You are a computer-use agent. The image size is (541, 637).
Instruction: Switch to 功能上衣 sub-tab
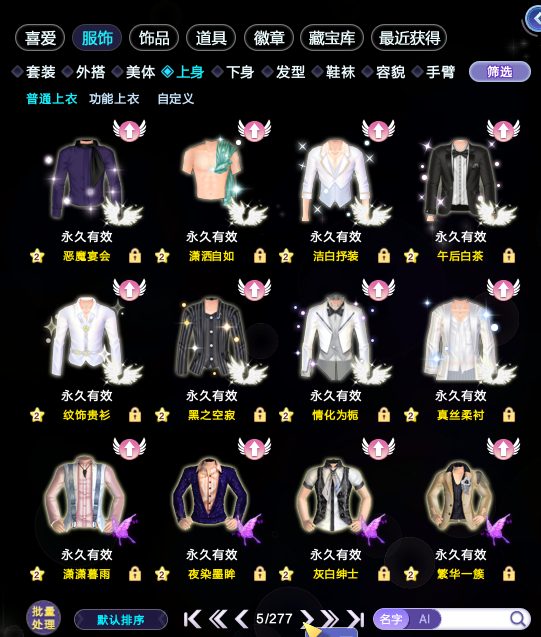click(x=114, y=98)
